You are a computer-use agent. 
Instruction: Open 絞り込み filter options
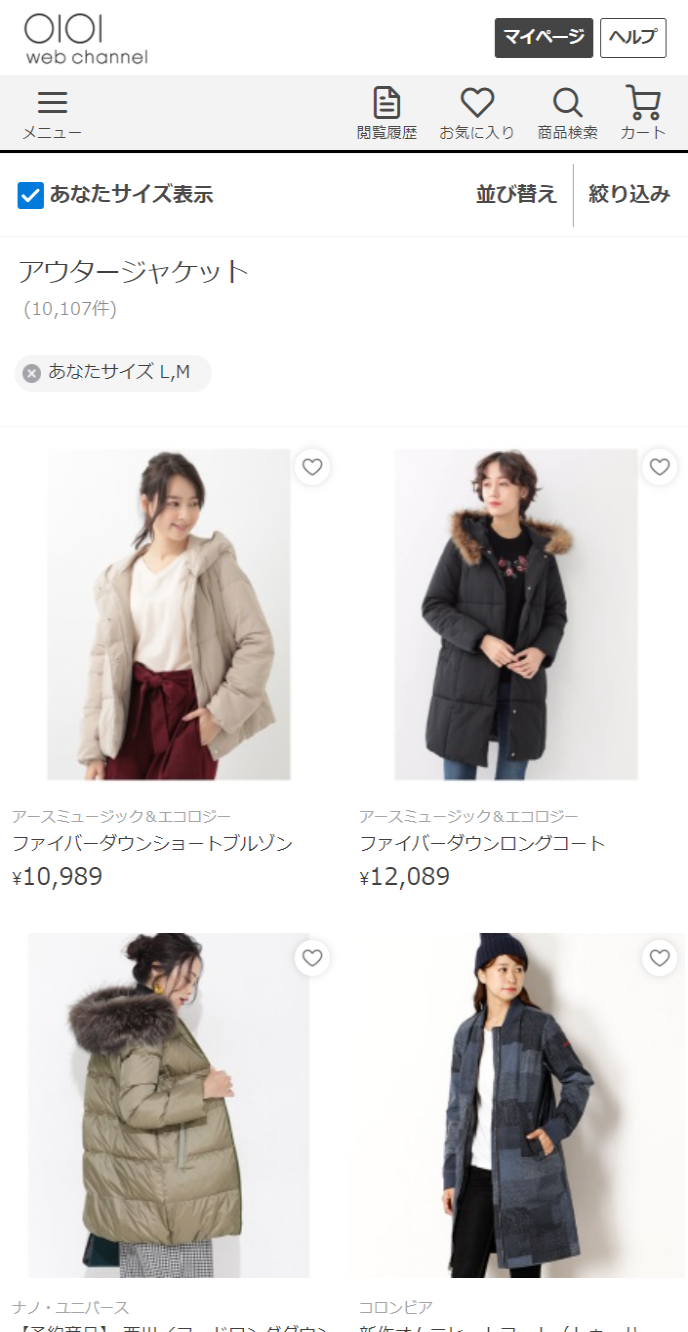(x=629, y=195)
